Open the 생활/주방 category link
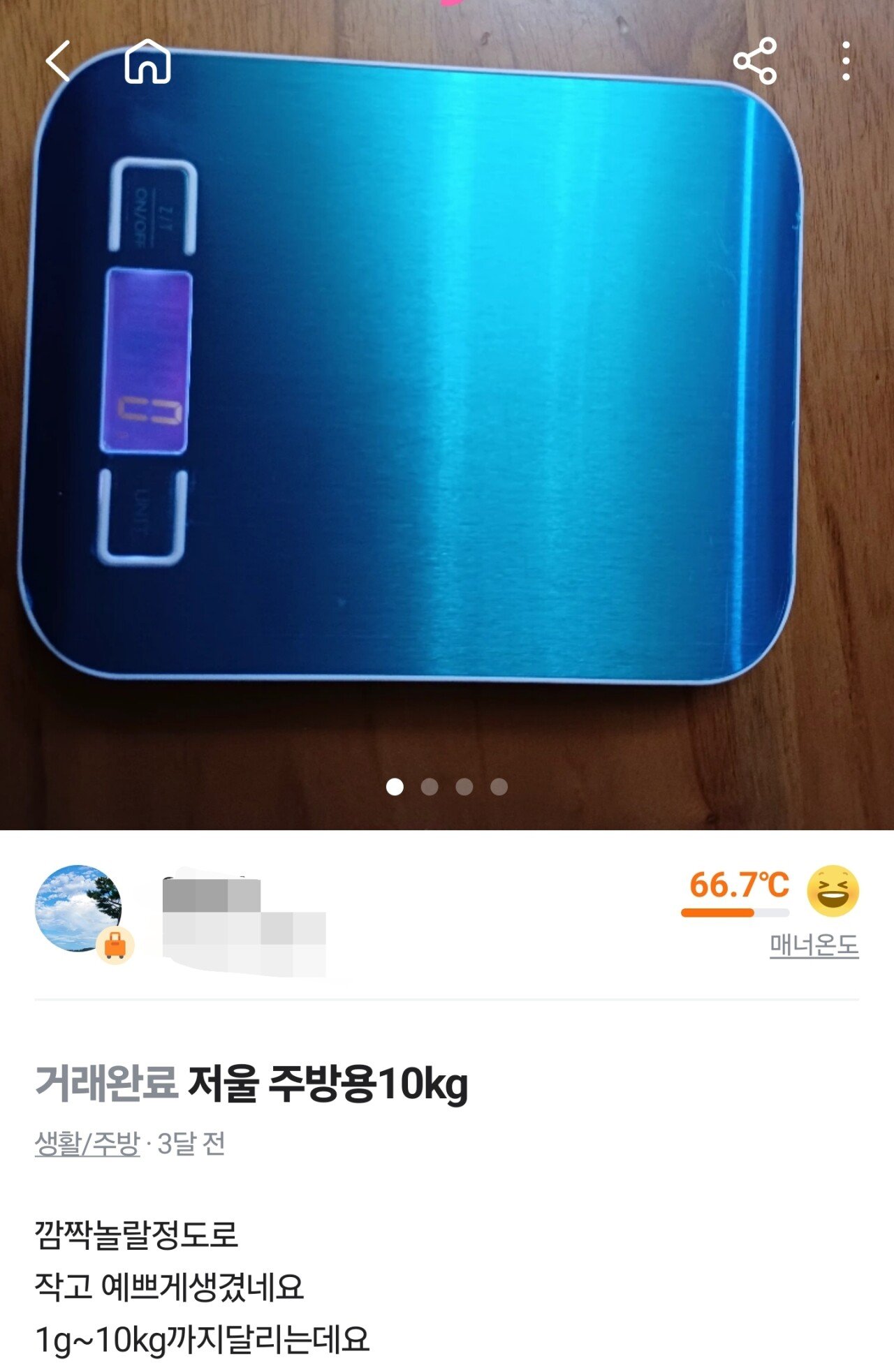Screen dimensions: 894x1372 (87, 1144)
